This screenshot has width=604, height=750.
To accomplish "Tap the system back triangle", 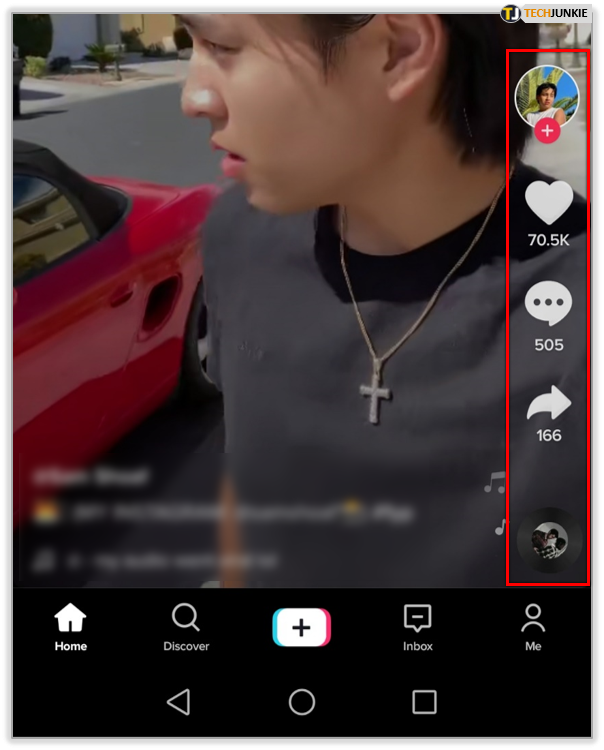I will coord(179,702).
